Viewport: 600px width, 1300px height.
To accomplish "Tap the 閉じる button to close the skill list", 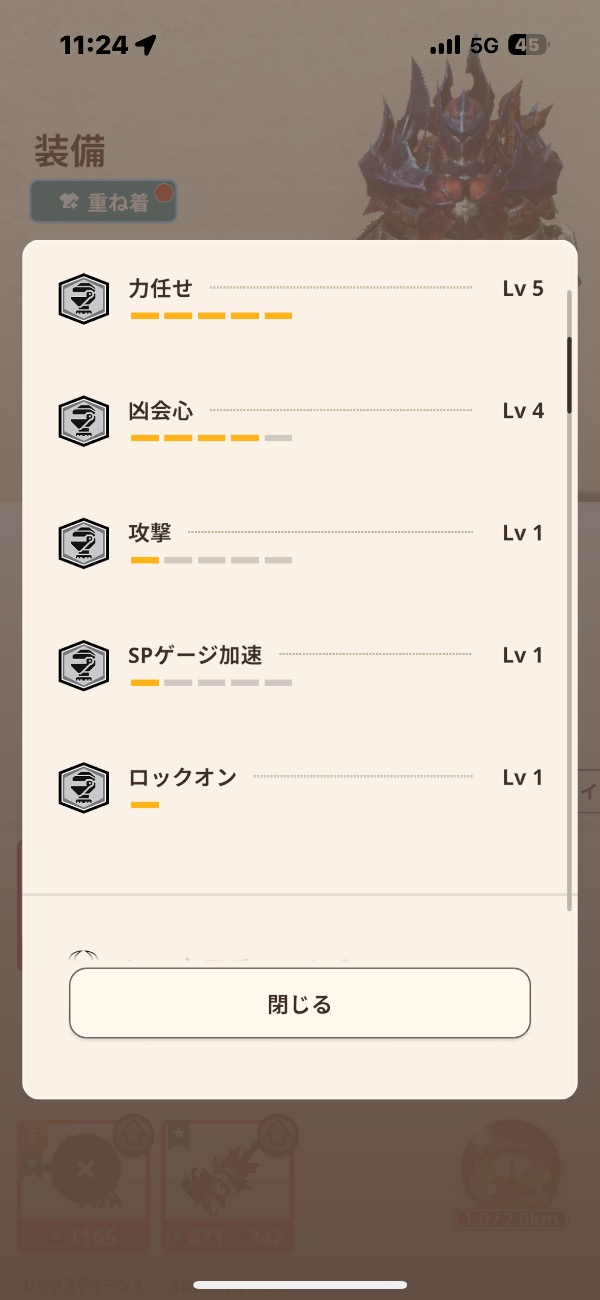I will point(299,1003).
